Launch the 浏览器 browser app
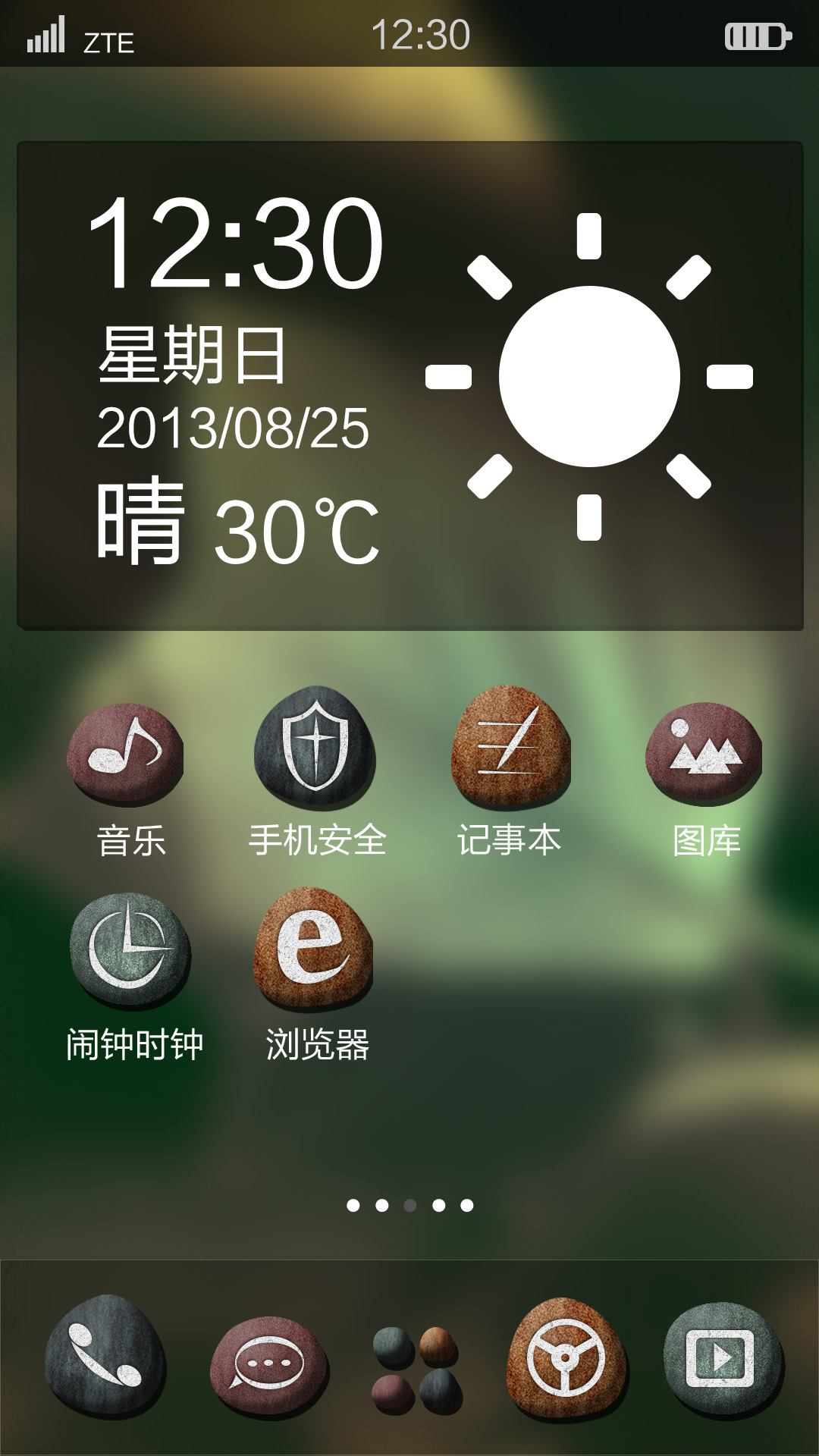The height and width of the screenshot is (1456, 819). pos(313,948)
